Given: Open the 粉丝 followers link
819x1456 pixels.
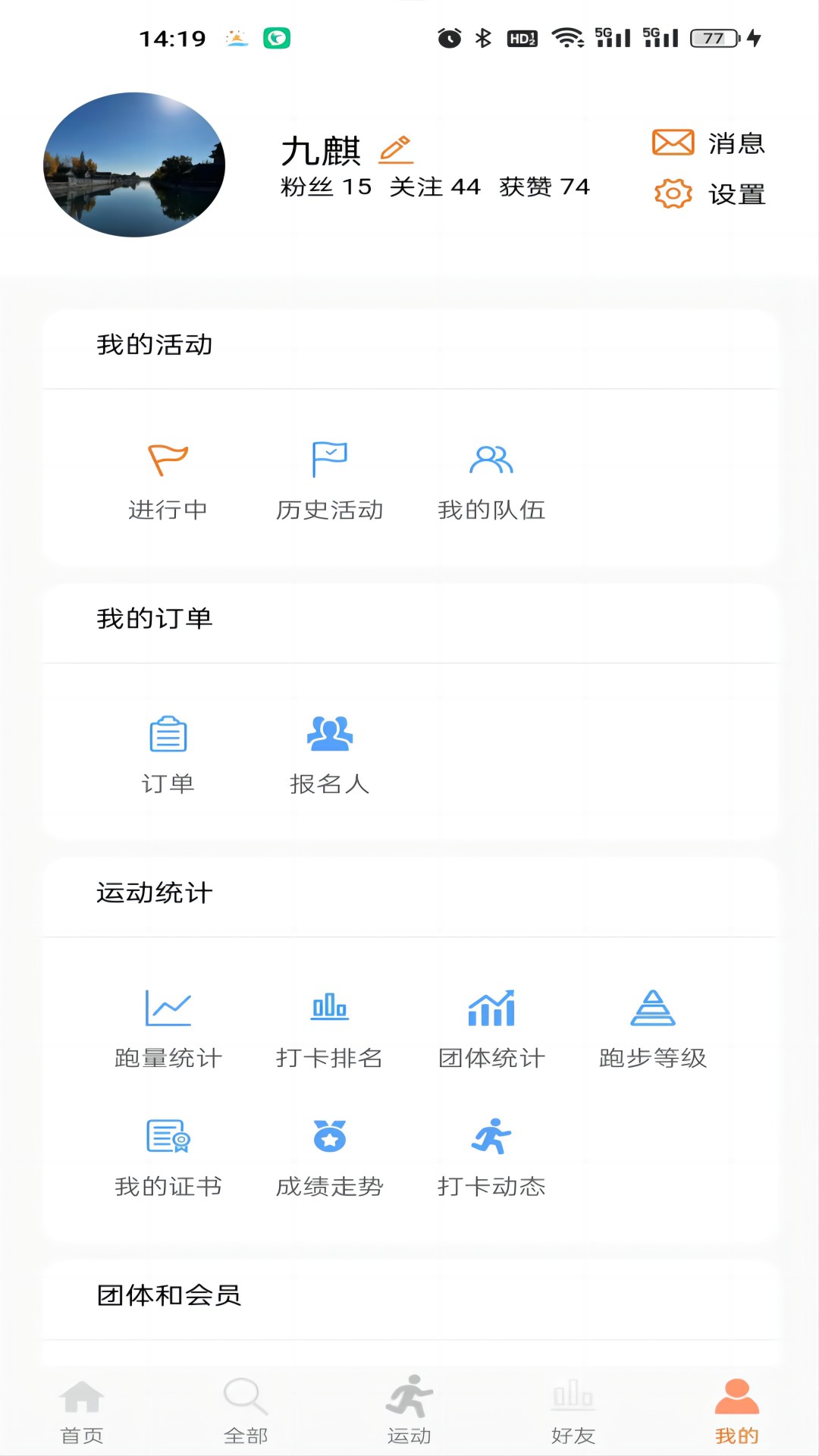Looking at the screenshot, I should 322,187.
